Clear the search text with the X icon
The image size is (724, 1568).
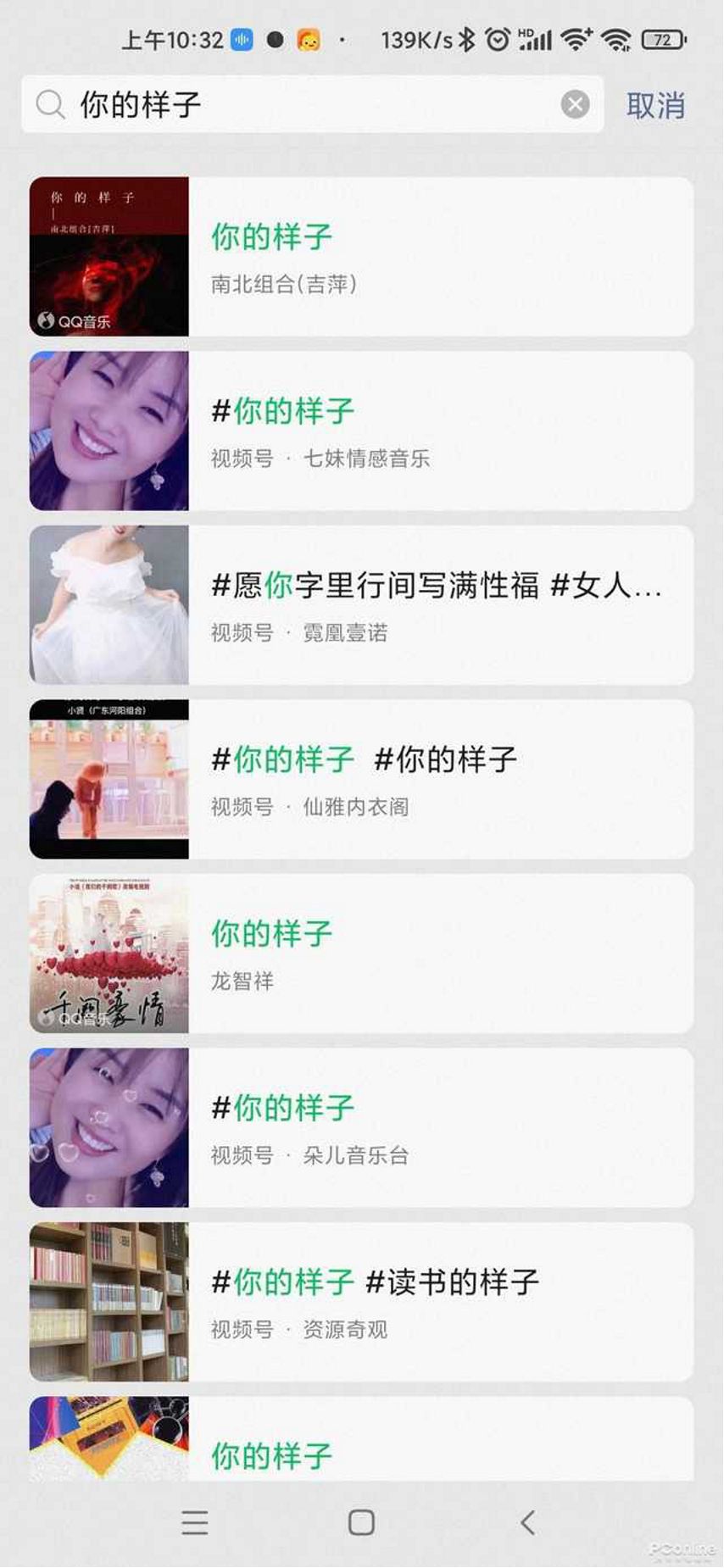[x=575, y=104]
